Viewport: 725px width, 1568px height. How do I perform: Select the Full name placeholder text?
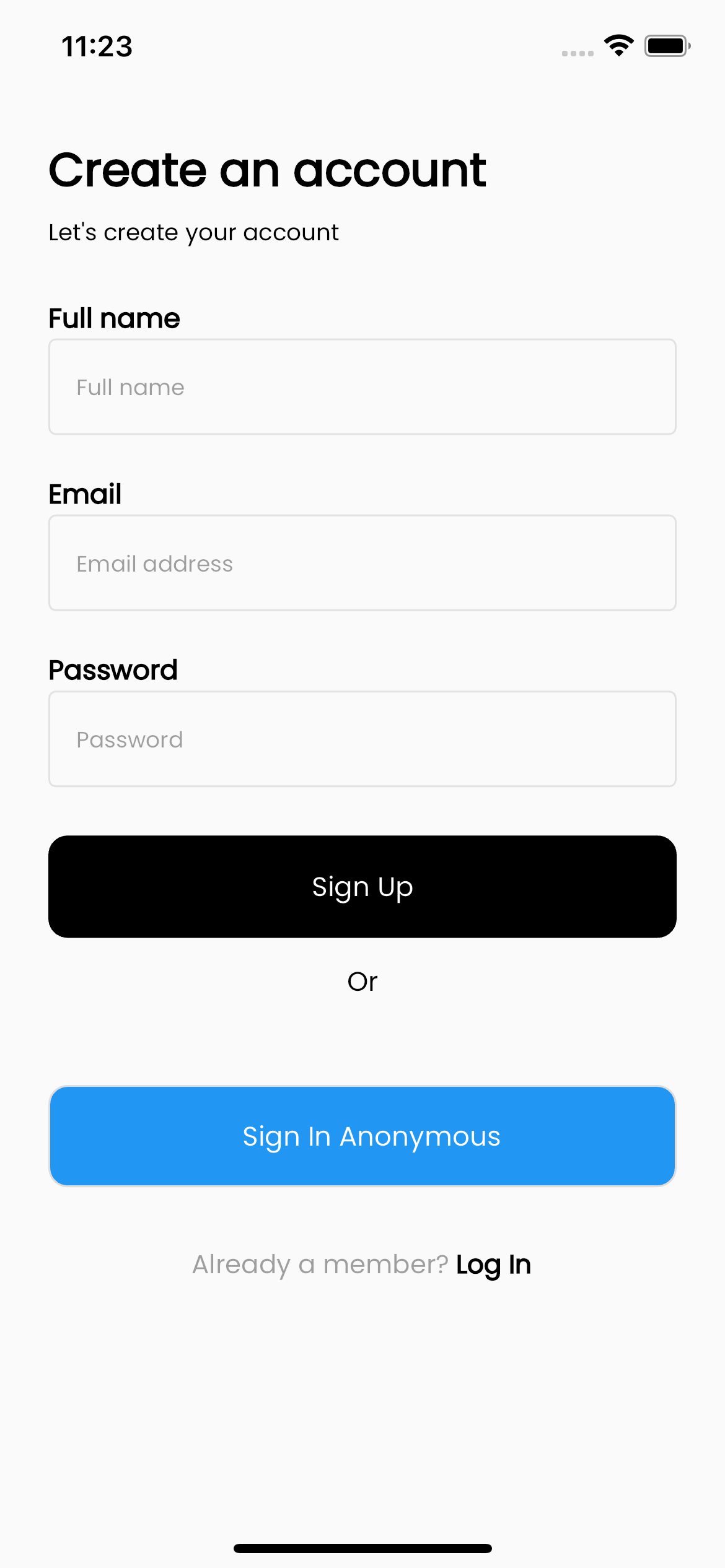[130, 386]
